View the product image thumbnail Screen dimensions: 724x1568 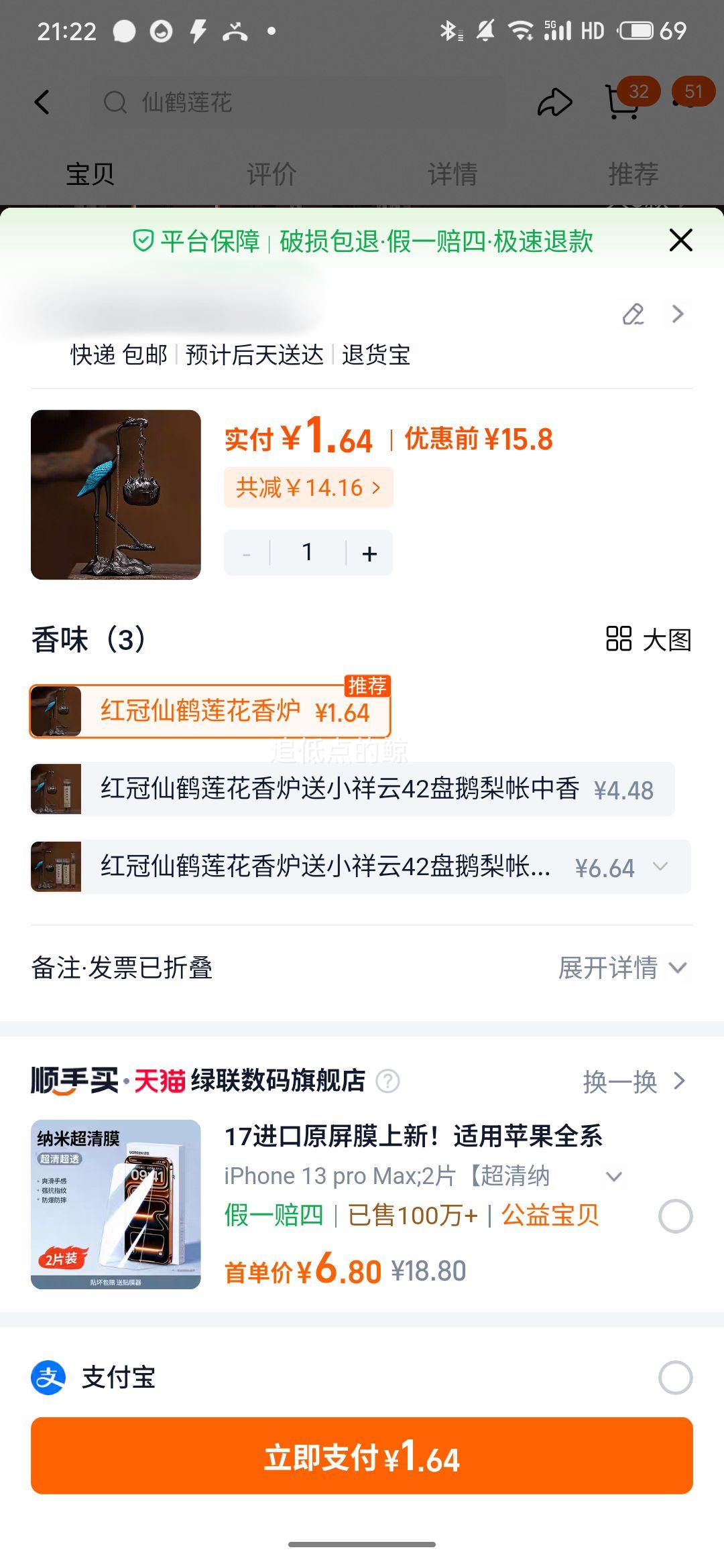pyautogui.click(x=116, y=495)
